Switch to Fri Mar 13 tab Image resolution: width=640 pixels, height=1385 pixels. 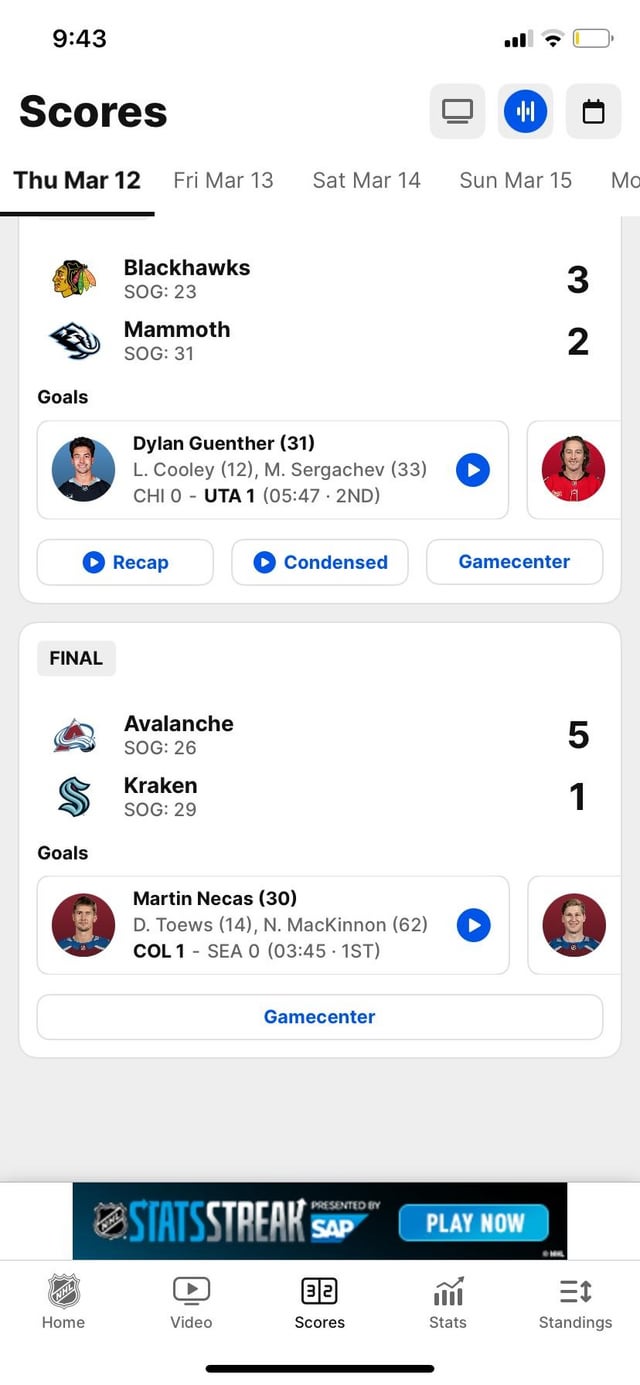[x=223, y=180]
